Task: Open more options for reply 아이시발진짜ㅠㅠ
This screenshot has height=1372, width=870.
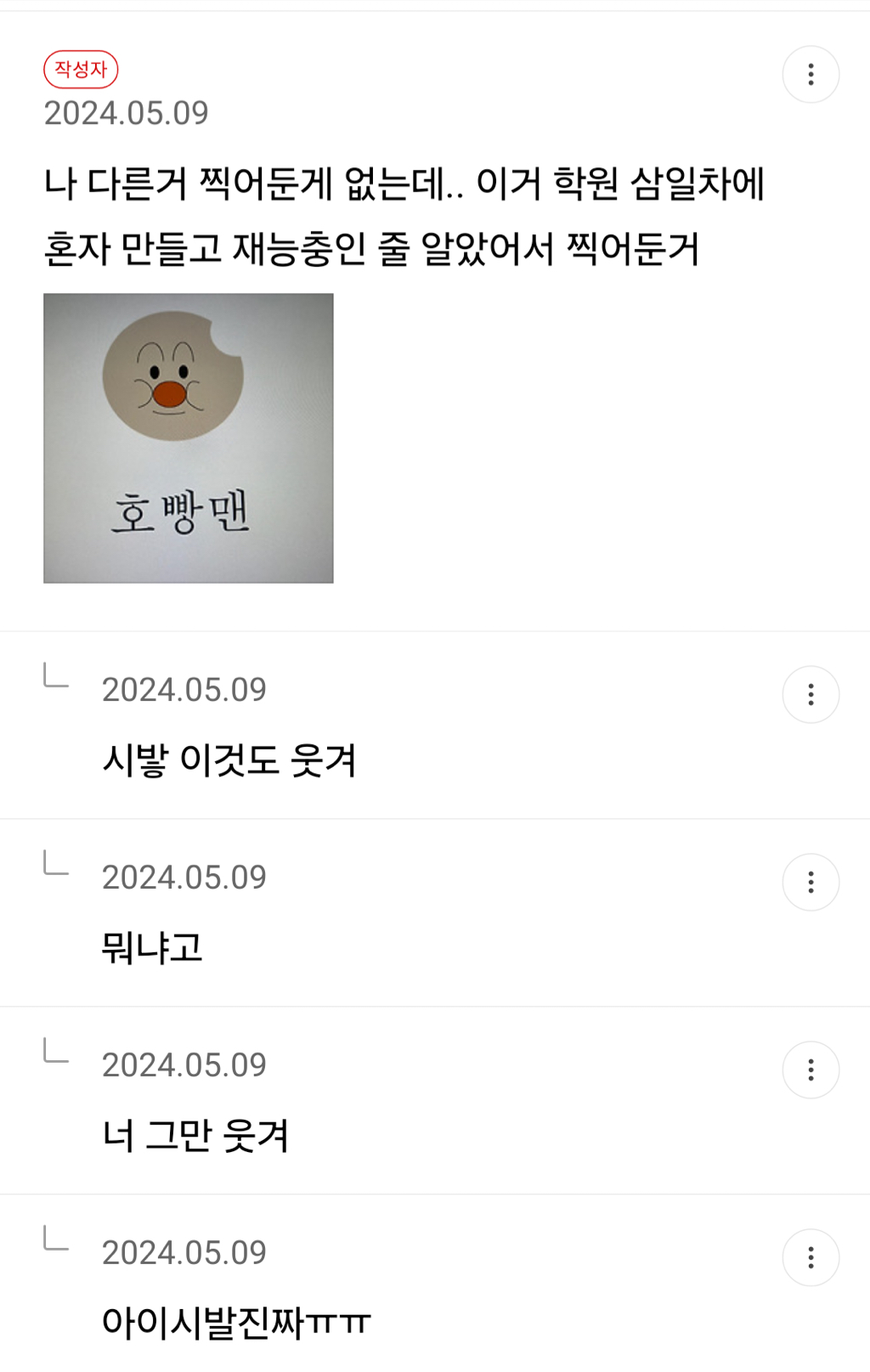Action: pos(811,1257)
